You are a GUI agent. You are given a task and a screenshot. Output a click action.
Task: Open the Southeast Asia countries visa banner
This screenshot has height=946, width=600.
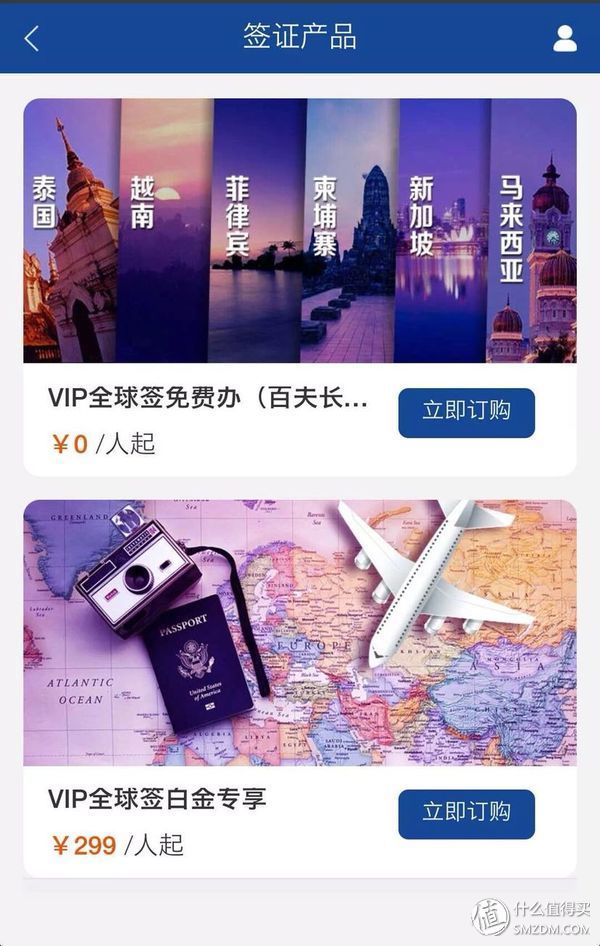point(300,230)
